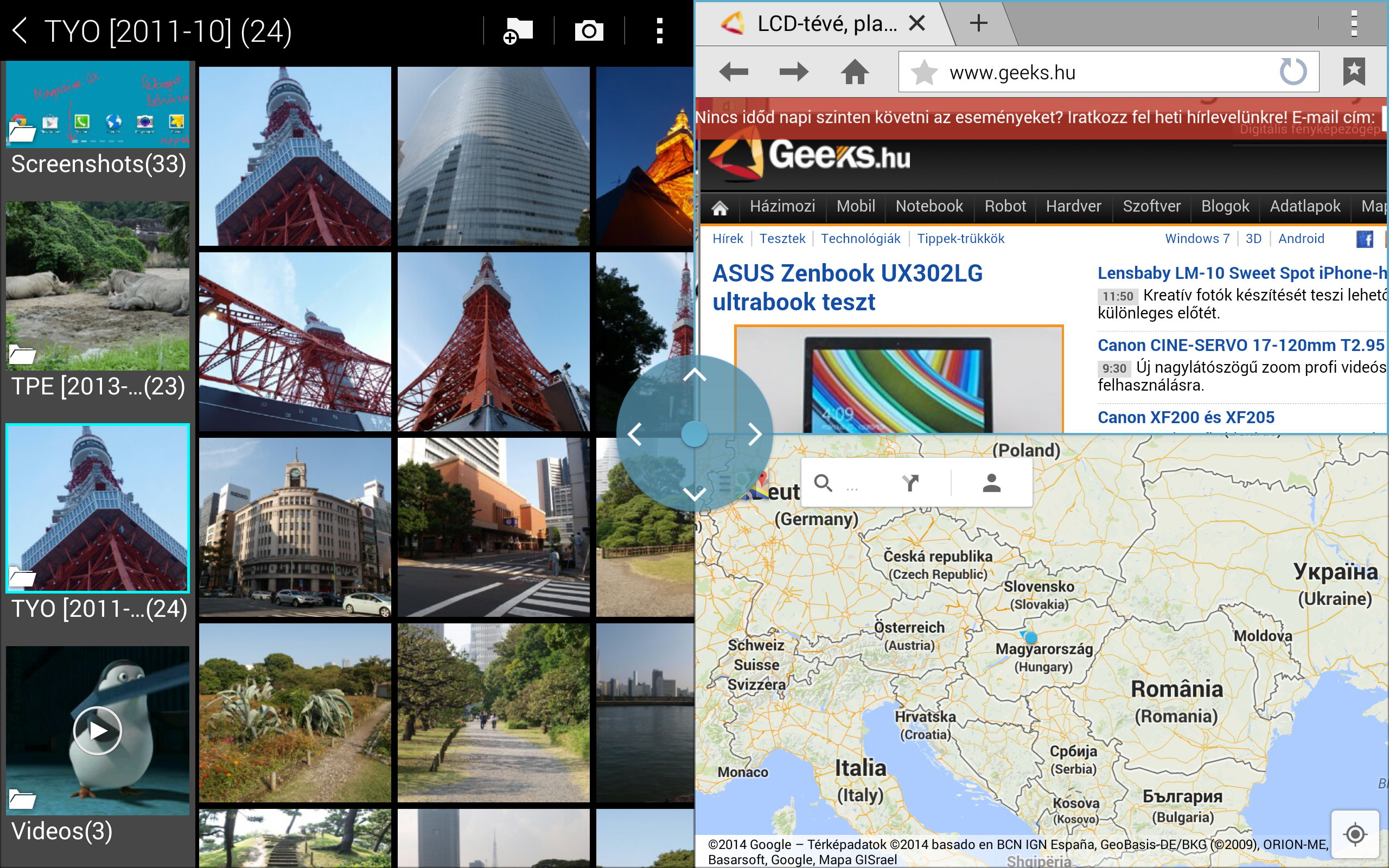Open the Tesztek link
Viewport: 1389px width, 868px height.
point(782,239)
